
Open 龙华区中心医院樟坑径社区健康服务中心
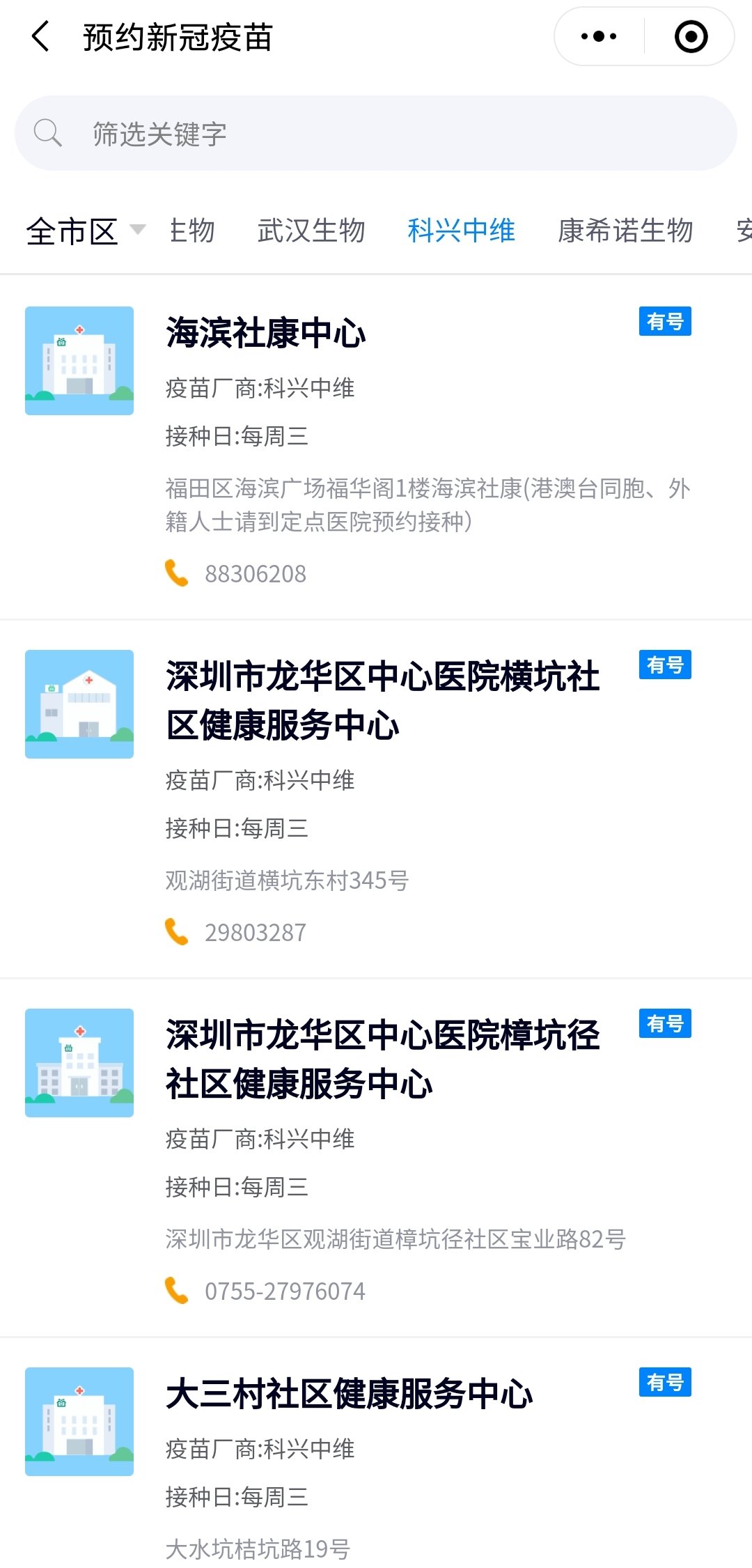(x=382, y=1059)
